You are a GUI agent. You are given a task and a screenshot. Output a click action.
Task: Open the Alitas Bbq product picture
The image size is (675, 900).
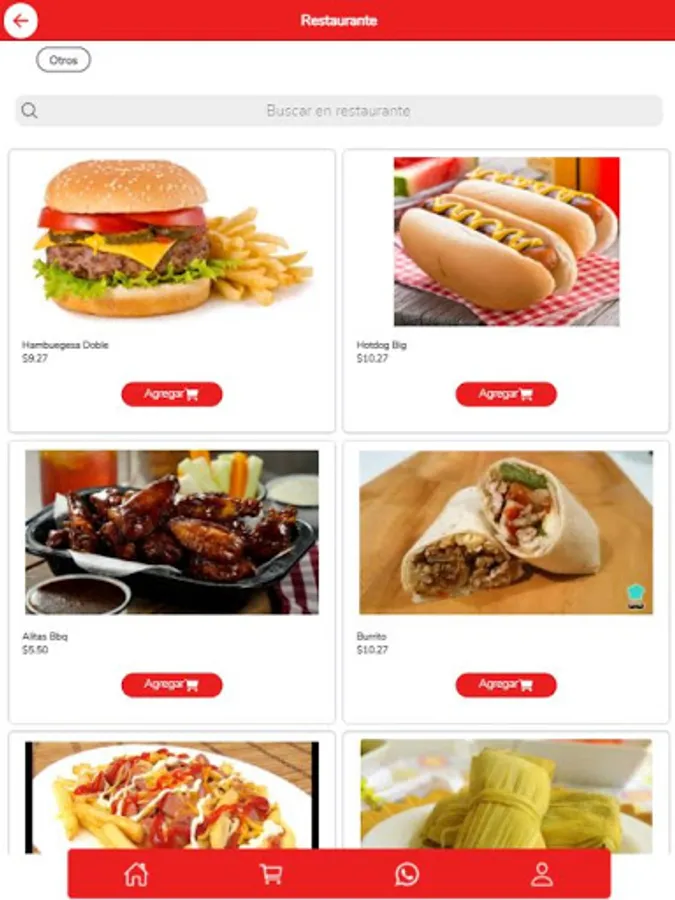tap(172, 532)
